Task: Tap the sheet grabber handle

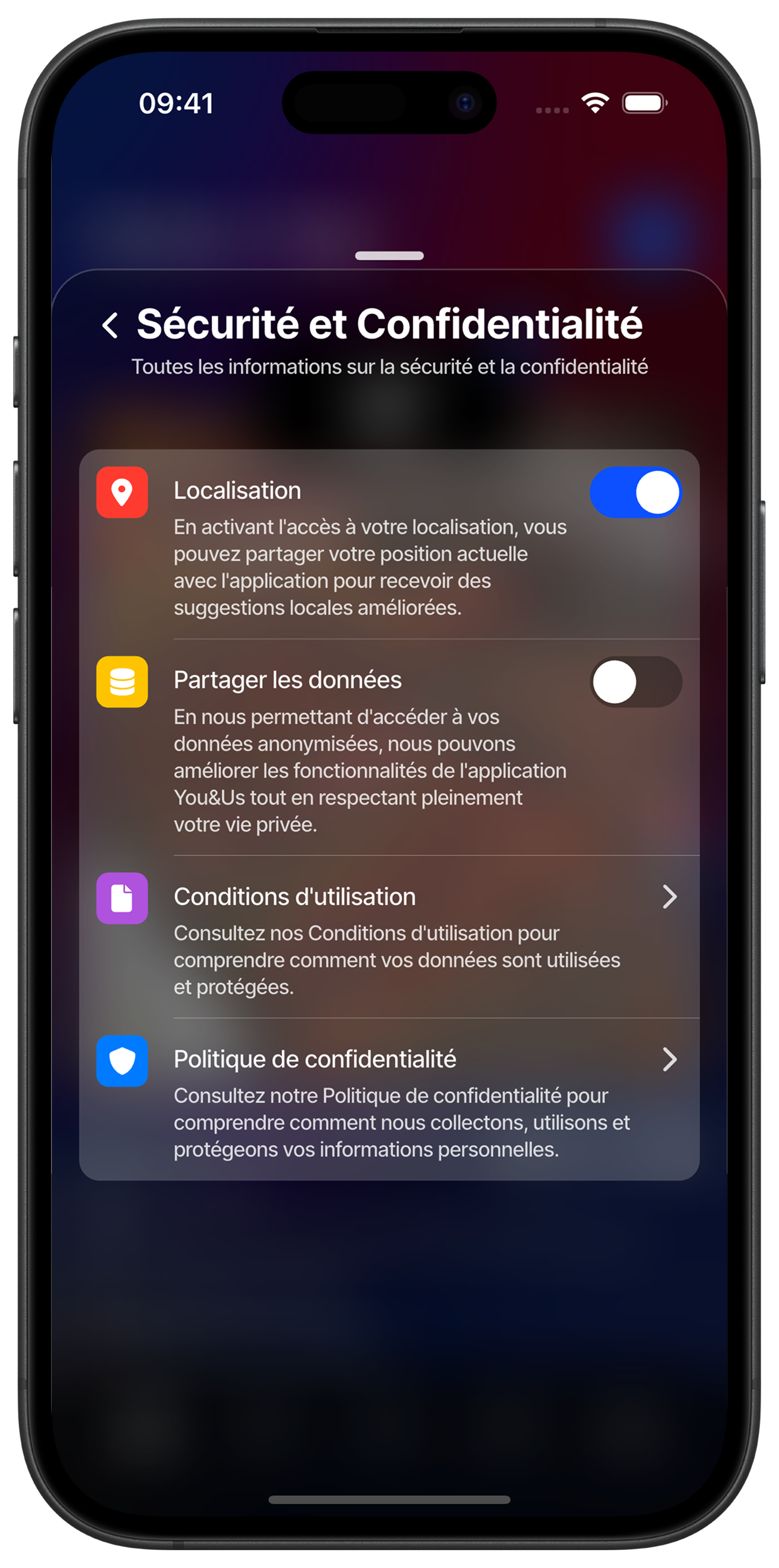Action: coord(389,256)
